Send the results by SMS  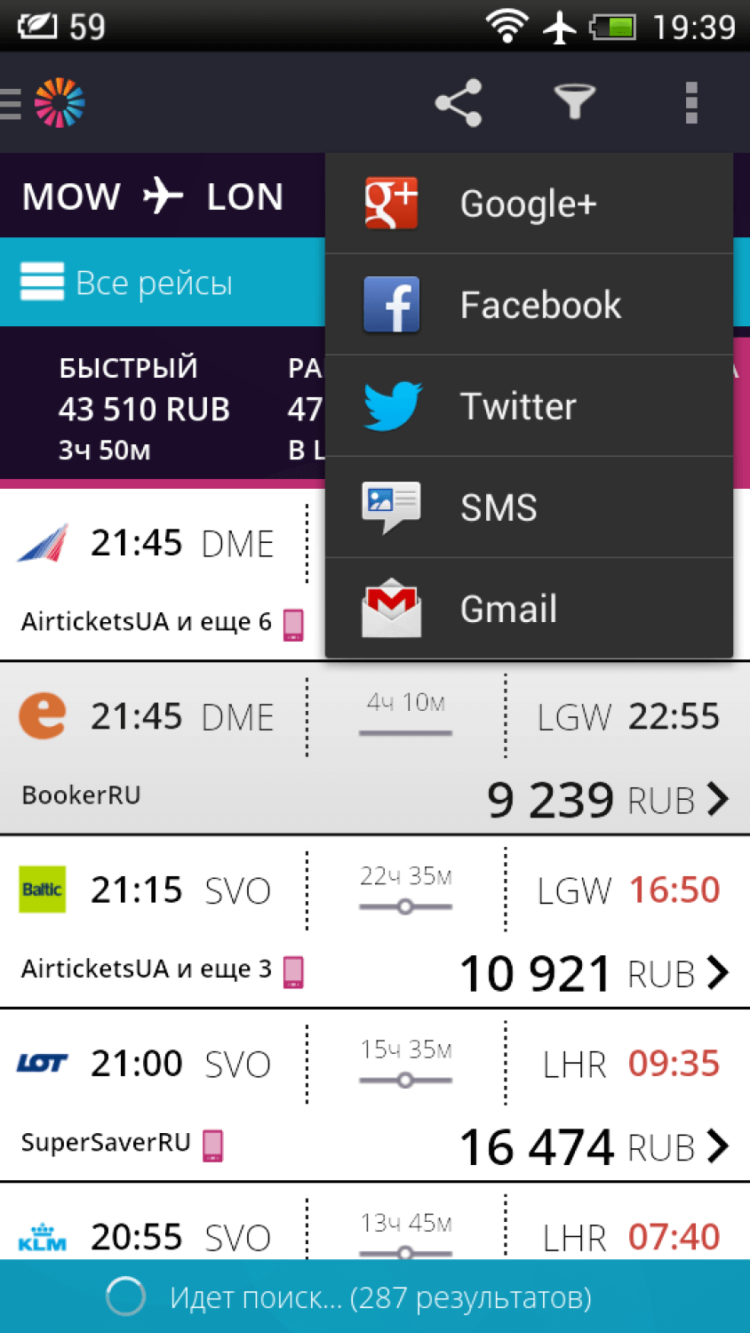[528, 508]
